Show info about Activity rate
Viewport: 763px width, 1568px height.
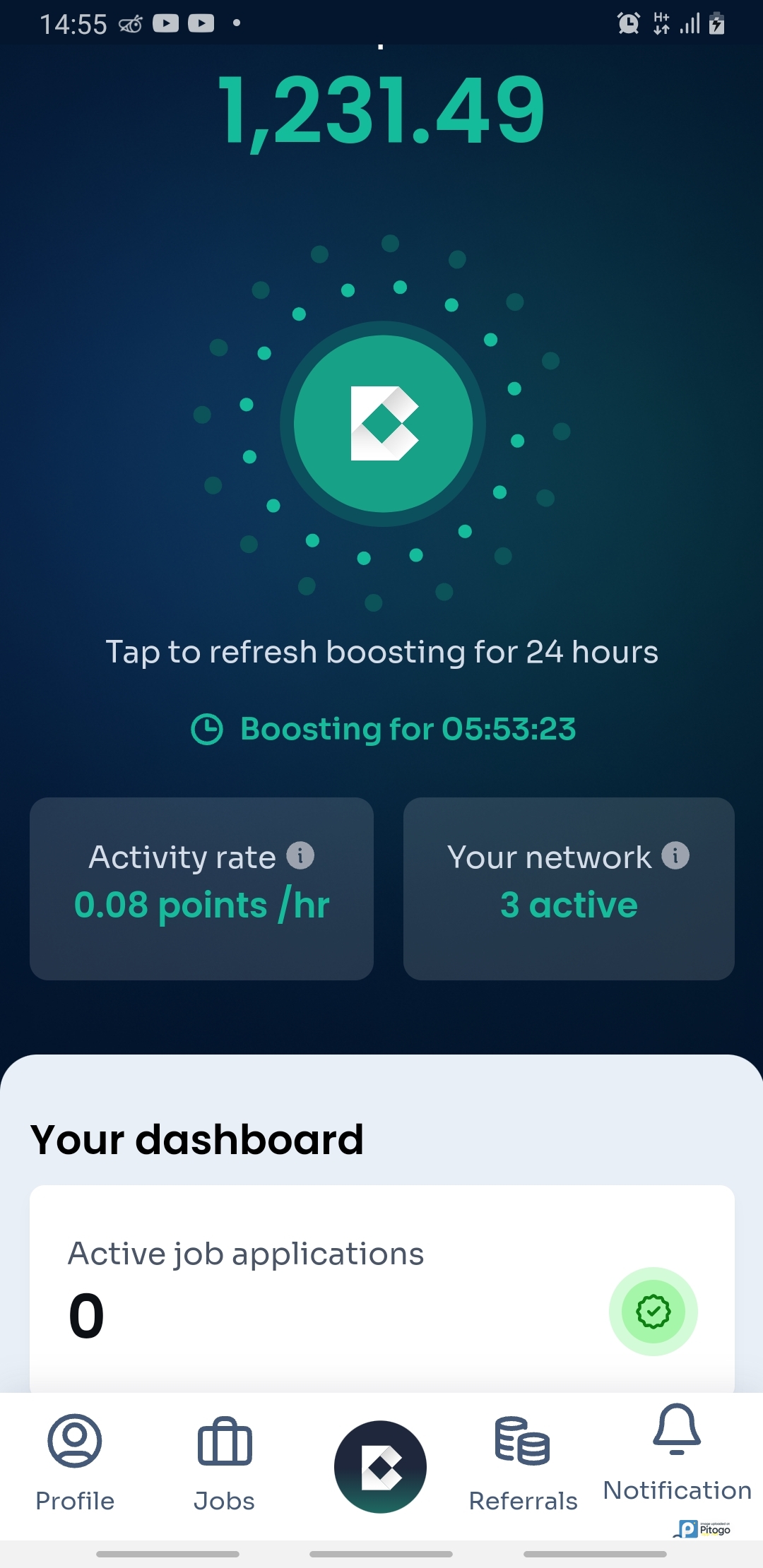click(x=300, y=855)
